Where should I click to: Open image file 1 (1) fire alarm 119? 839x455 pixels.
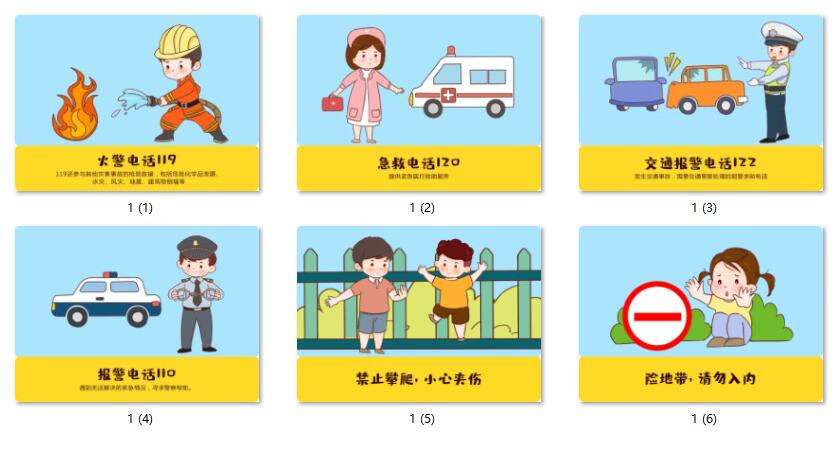pos(138,103)
